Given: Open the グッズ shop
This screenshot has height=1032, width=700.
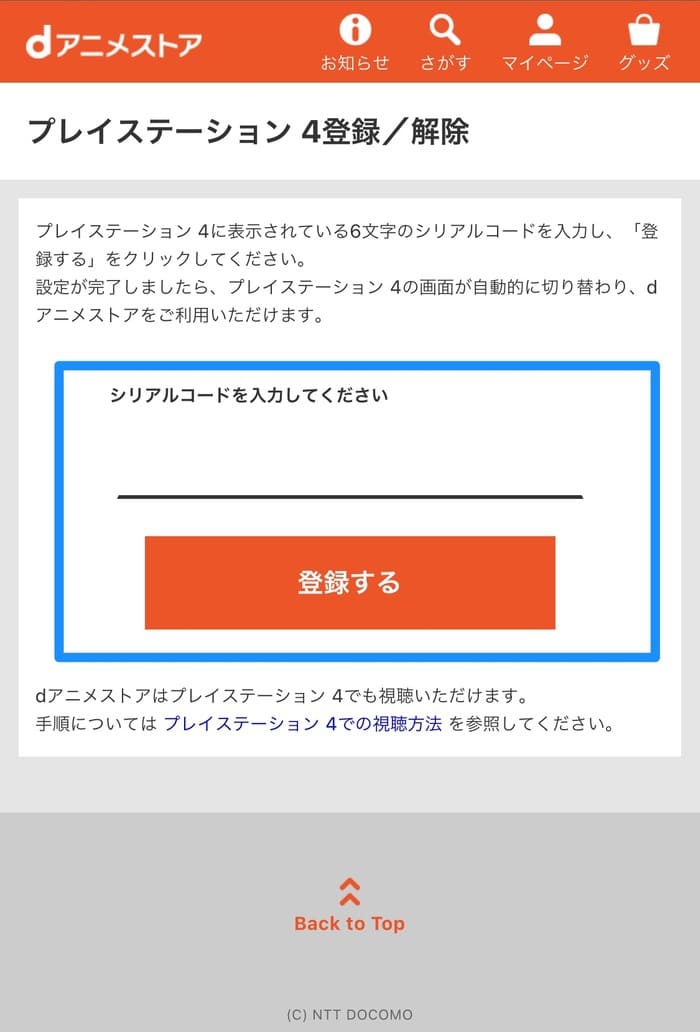Looking at the screenshot, I should pos(644,43).
